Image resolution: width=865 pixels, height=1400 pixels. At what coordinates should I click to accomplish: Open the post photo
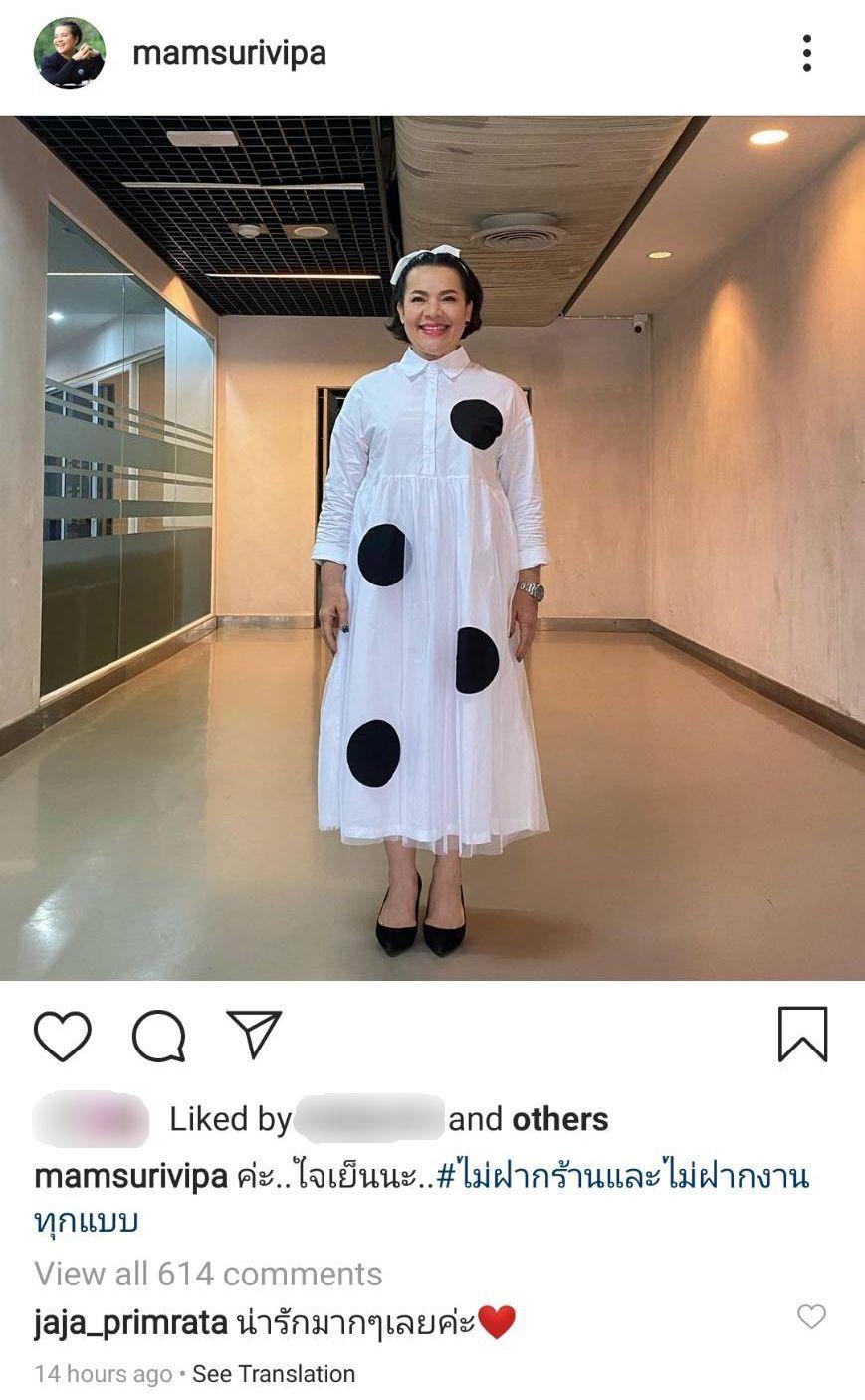coord(432,548)
